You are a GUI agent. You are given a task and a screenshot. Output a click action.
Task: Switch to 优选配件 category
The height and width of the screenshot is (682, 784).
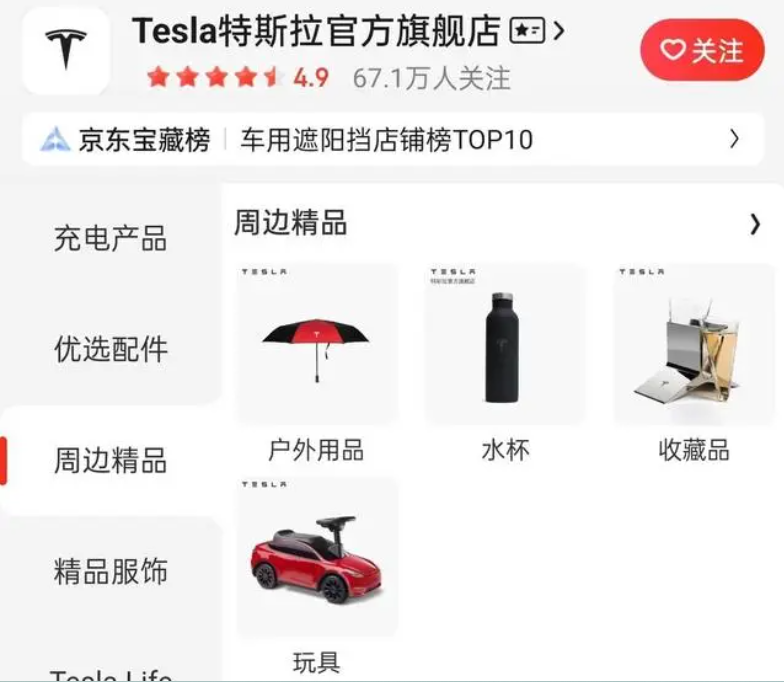pos(110,350)
